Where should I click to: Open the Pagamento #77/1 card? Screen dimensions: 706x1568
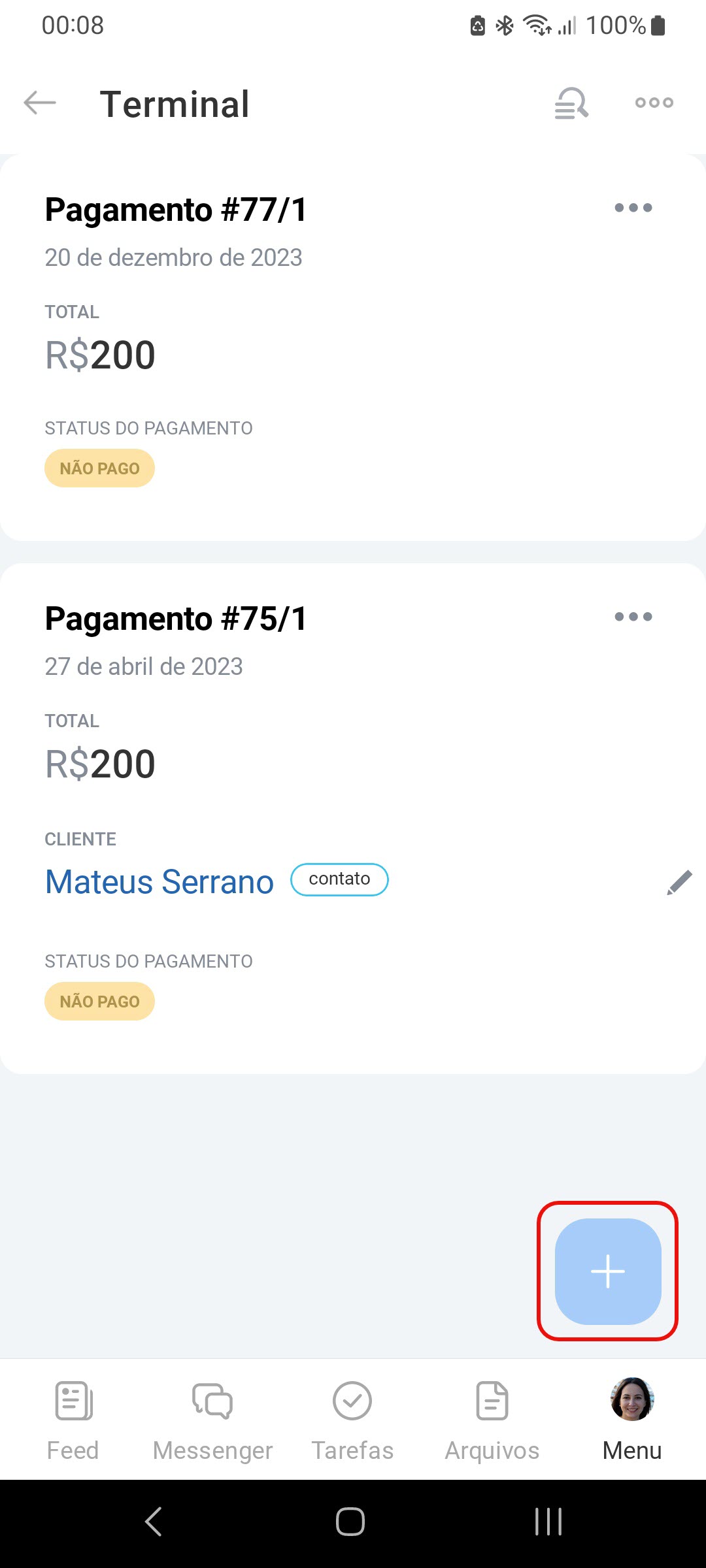pos(175,210)
